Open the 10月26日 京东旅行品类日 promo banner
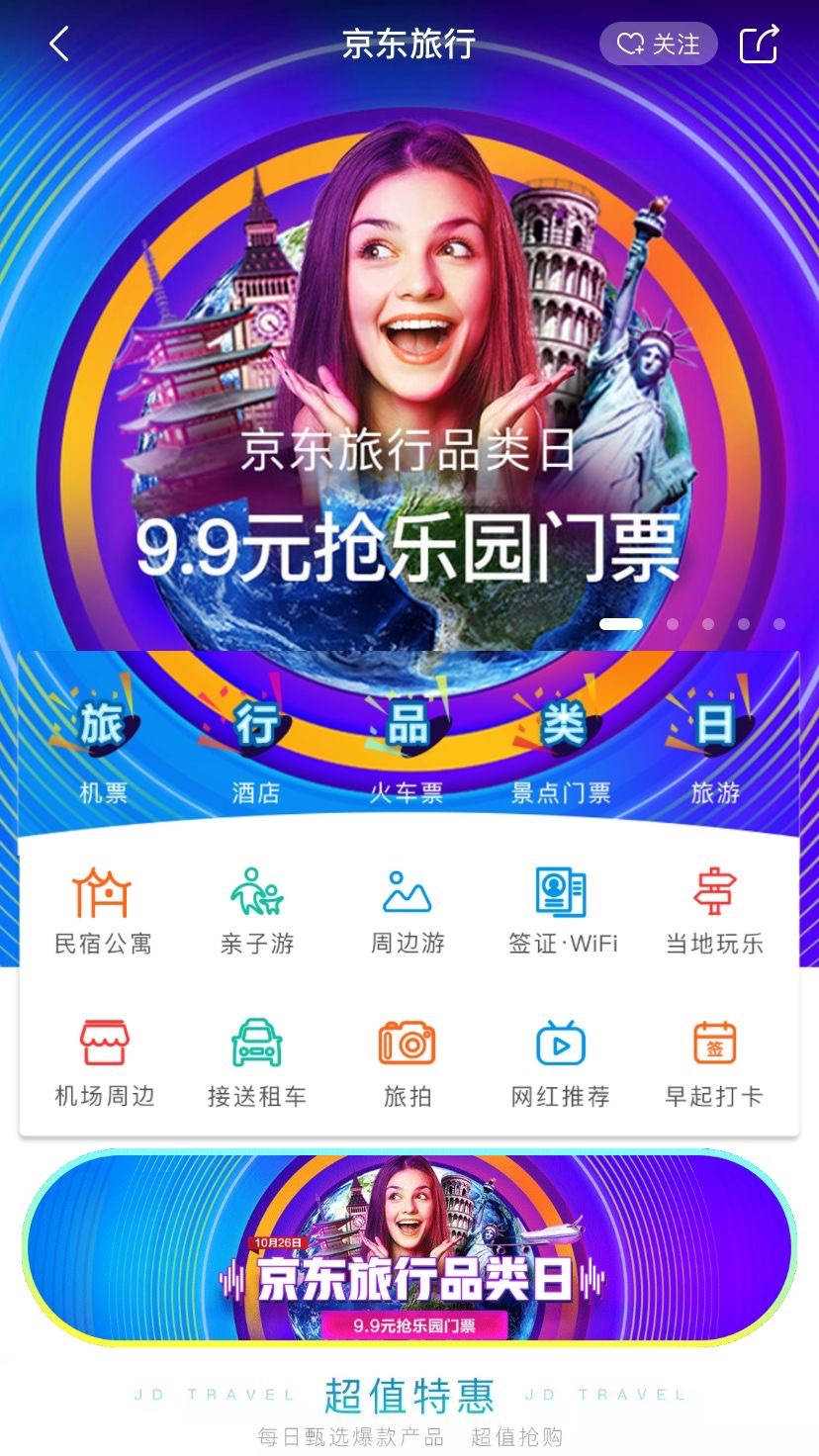This screenshot has width=819, height=1456. [x=409, y=1248]
